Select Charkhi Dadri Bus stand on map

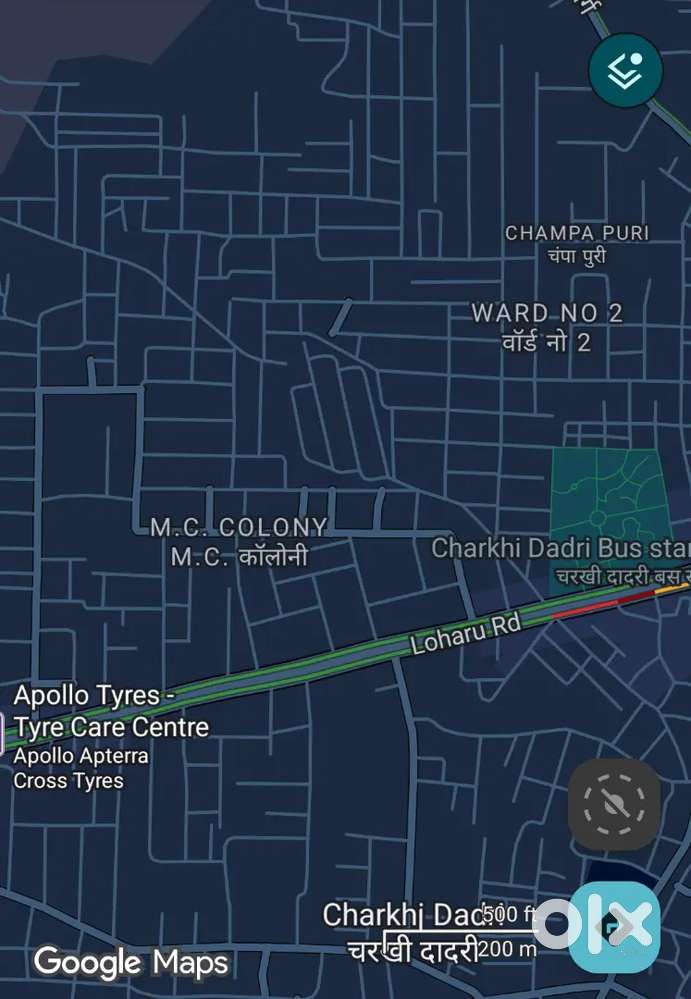click(x=560, y=548)
